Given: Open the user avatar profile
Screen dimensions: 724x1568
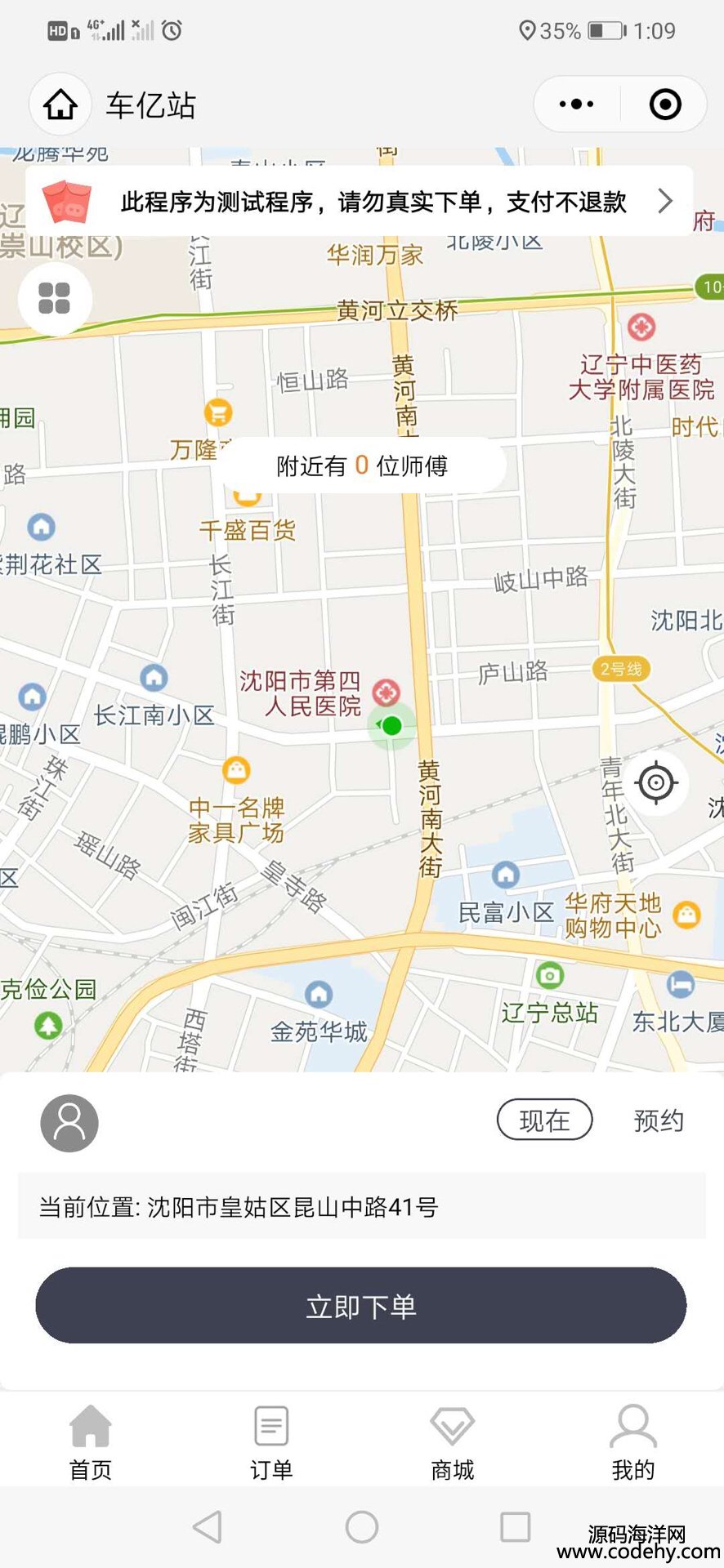Looking at the screenshot, I should tap(69, 1123).
